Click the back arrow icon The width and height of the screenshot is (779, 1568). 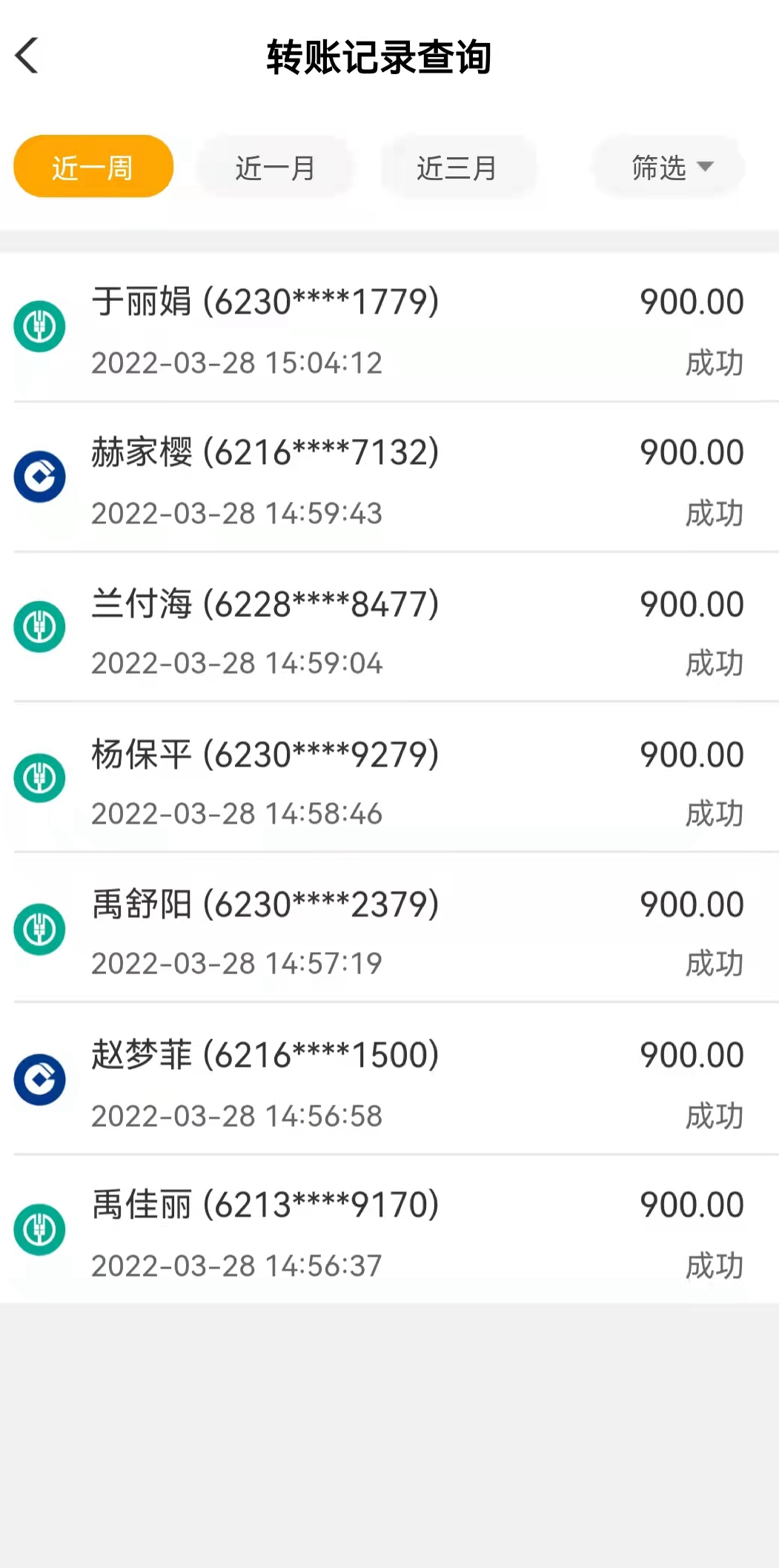click(27, 56)
